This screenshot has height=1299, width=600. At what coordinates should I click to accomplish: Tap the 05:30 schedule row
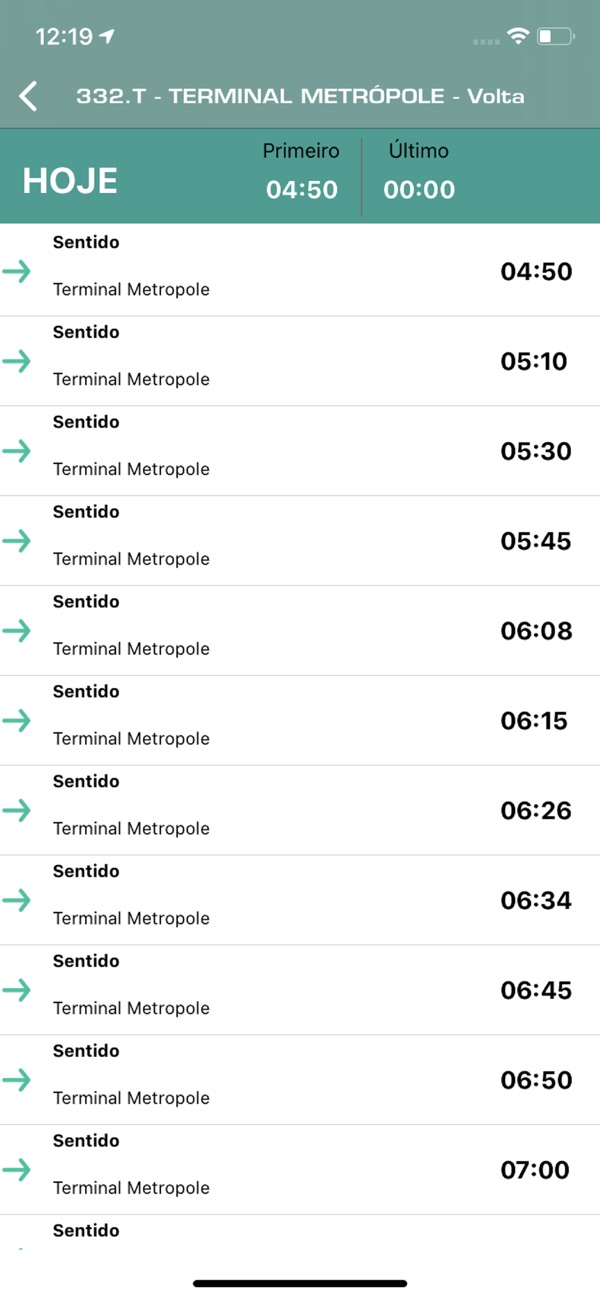pos(300,451)
